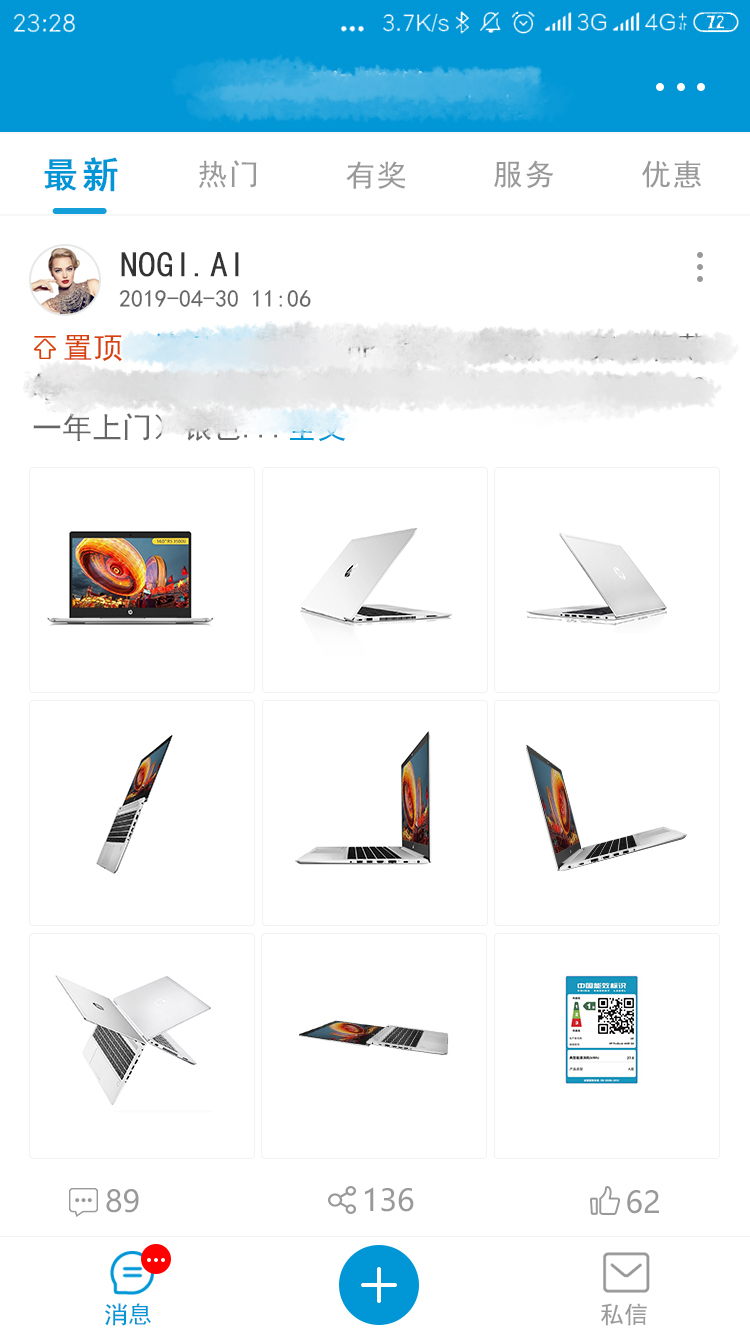Open the three-dot menu in the blue header
The height and width of the screenshot is (1334, 750).
[x=679, y=87]
